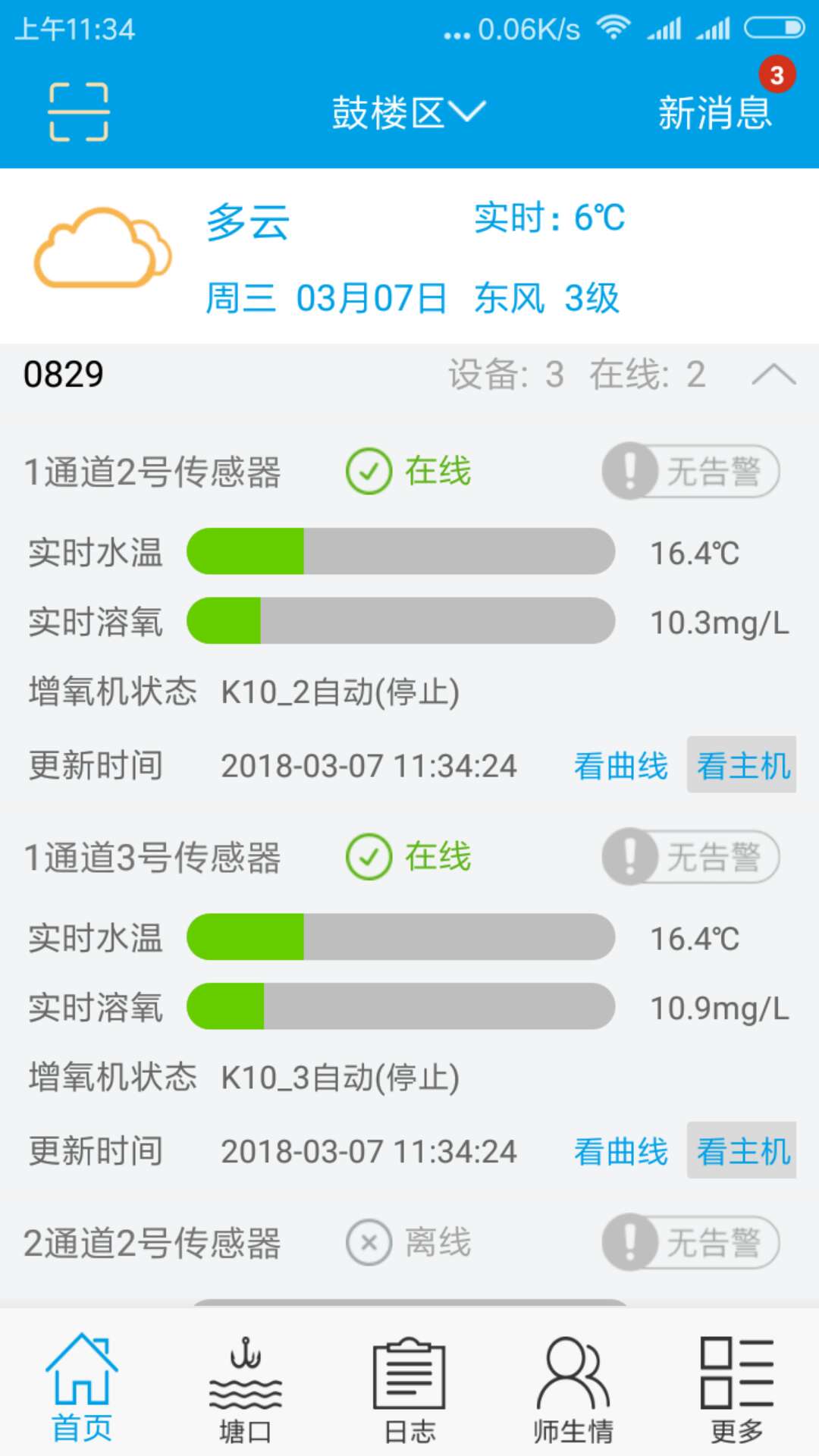Collapse the 0829 device group

click(x=773, y=374)
